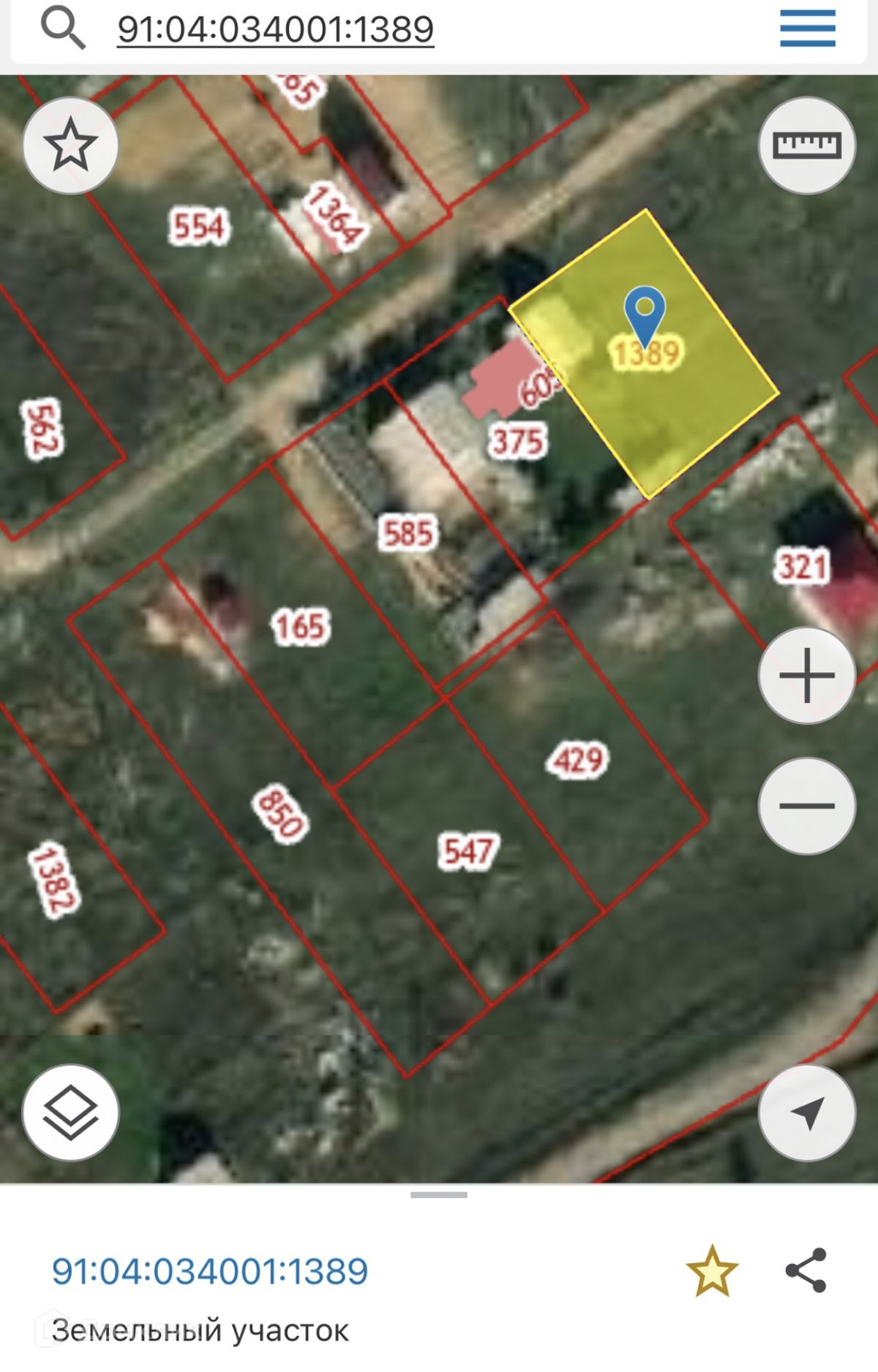Screen dimensions: 878x1372
Task: Open the hamburger menu
Action: pos(807,29)
